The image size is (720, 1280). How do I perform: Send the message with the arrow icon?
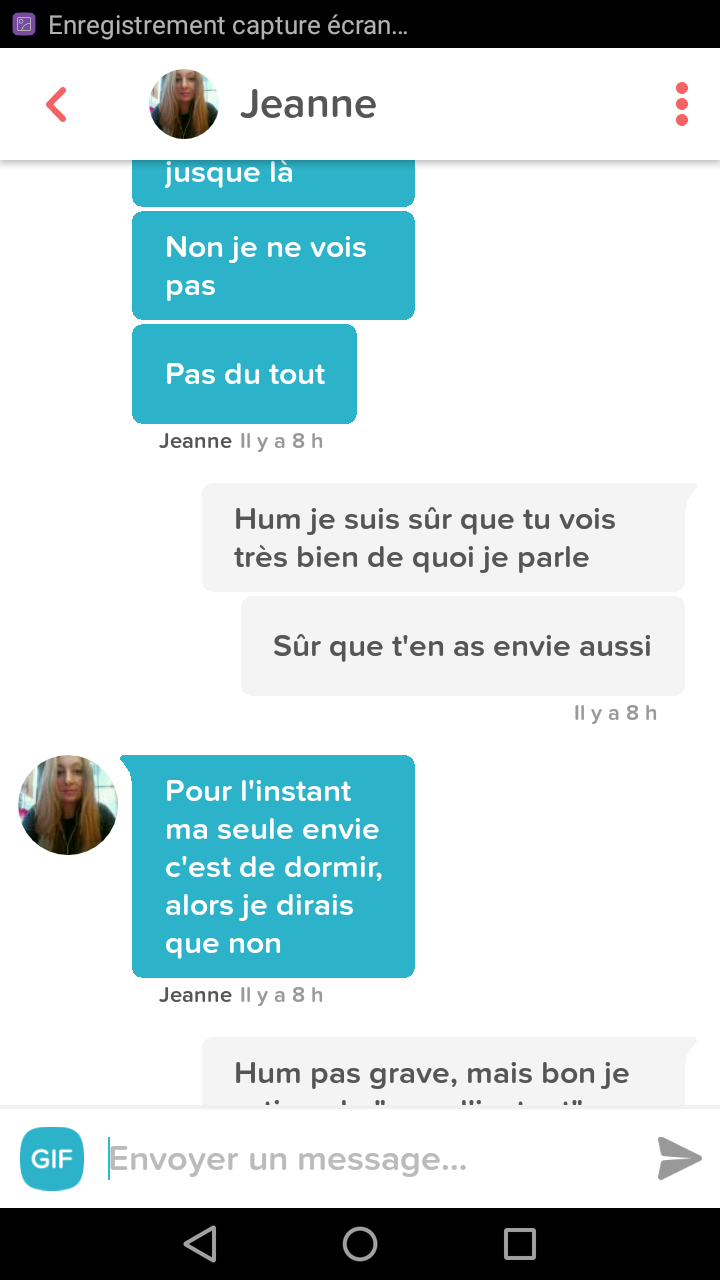(x=680, y=1159)
